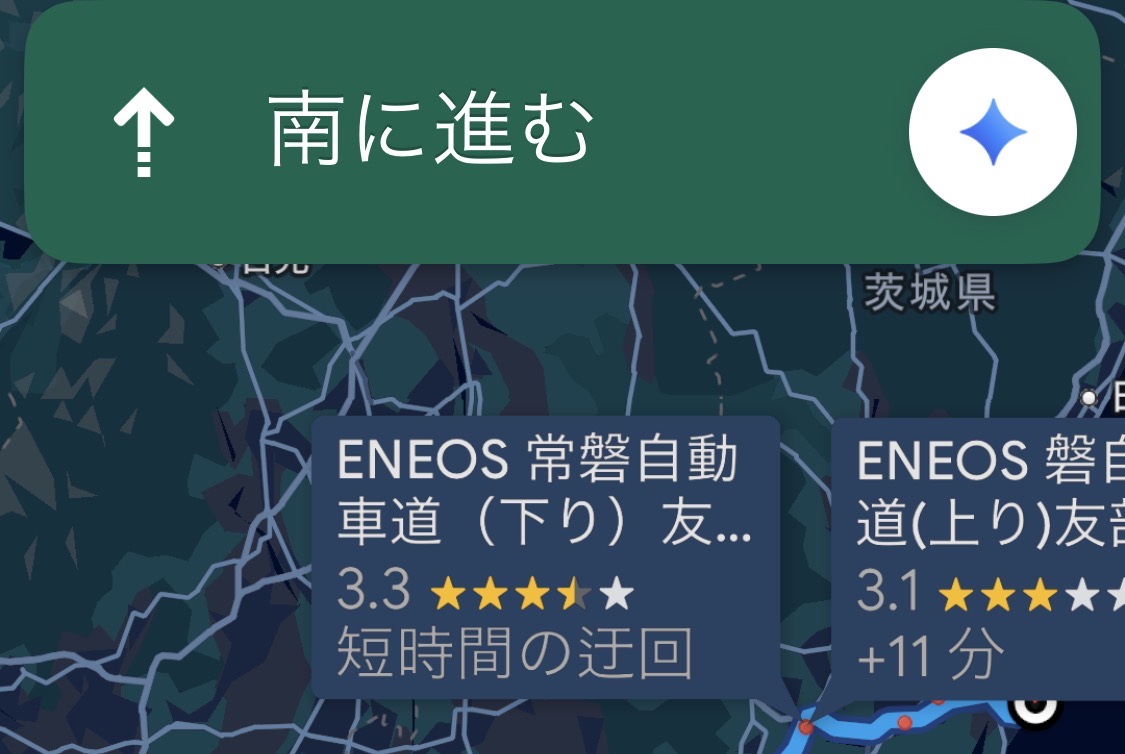Select the ENEOS 常磐自動車道（下り） stop card

tap(545, 556)
